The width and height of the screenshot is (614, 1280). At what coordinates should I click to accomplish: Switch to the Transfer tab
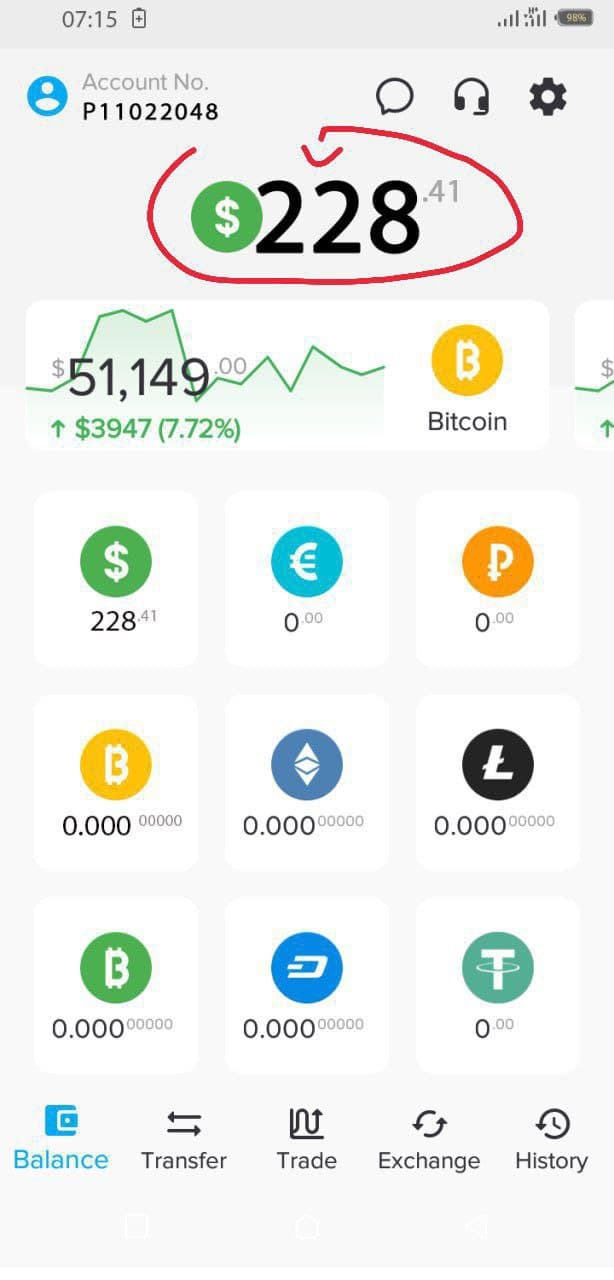click(x=184, y=1140)
